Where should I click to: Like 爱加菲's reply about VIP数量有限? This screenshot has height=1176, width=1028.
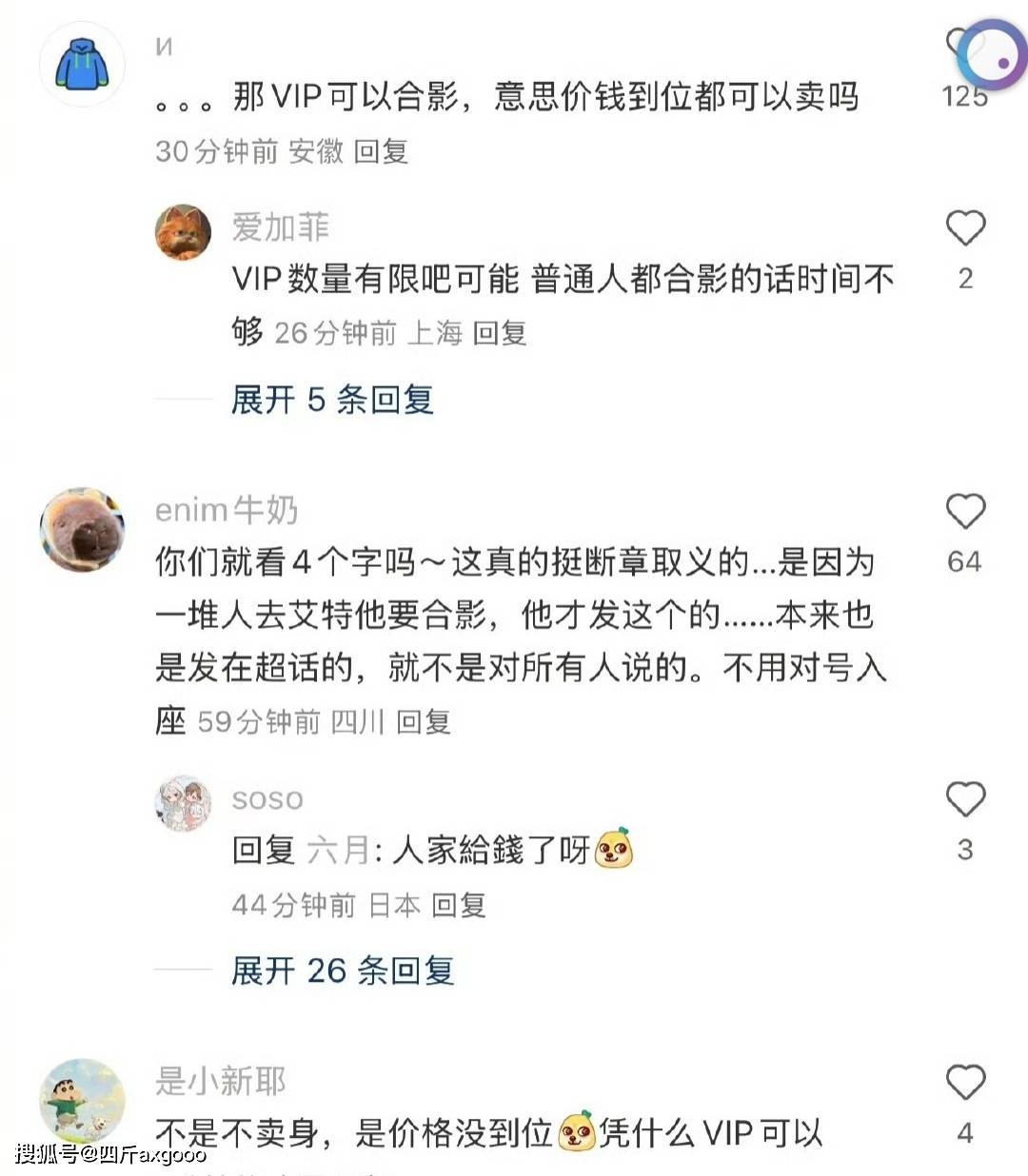(x=965, y=228)
